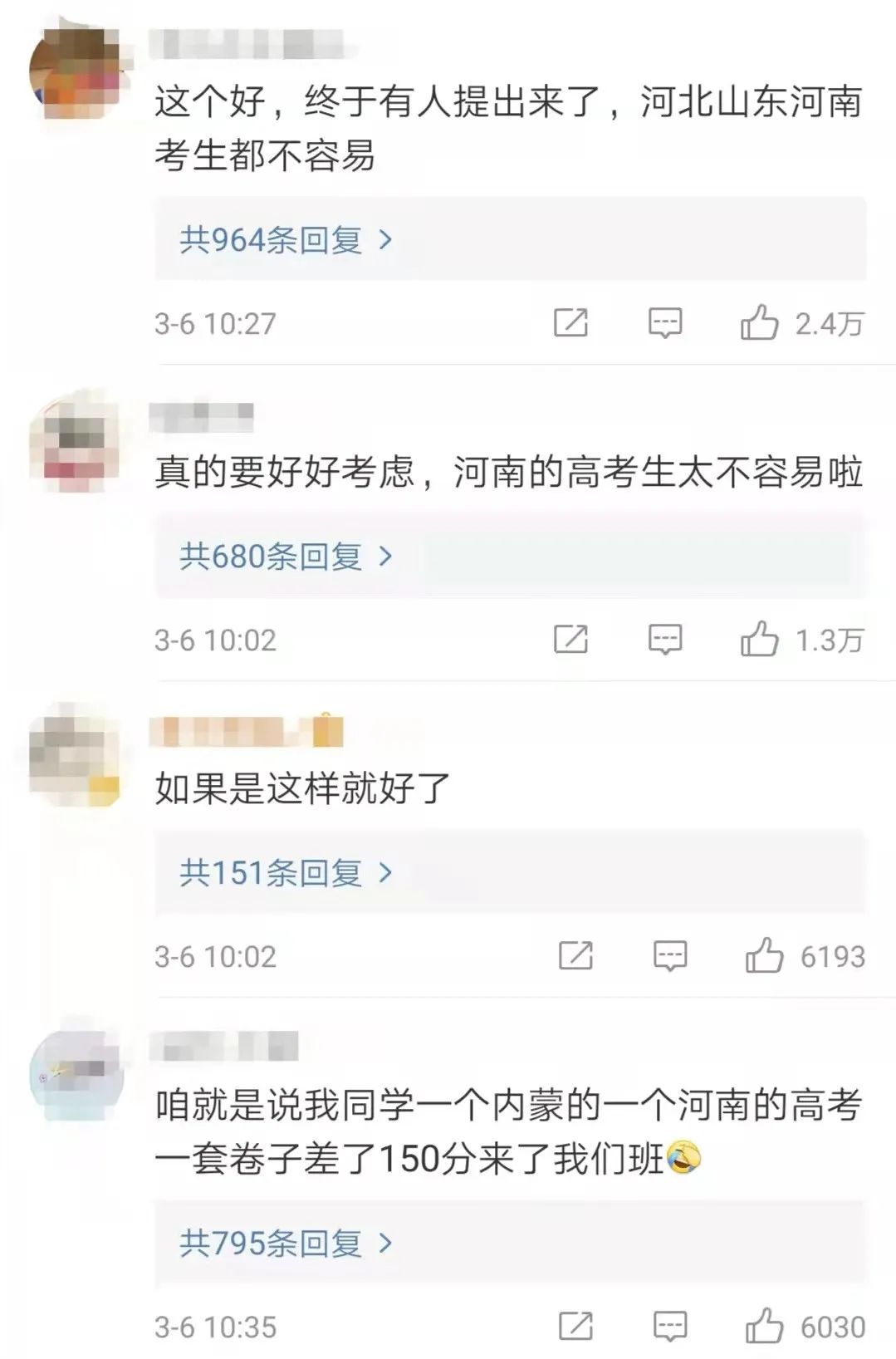
Task: Like the comment with 2.4万 likes
Action: click(760, 323)
